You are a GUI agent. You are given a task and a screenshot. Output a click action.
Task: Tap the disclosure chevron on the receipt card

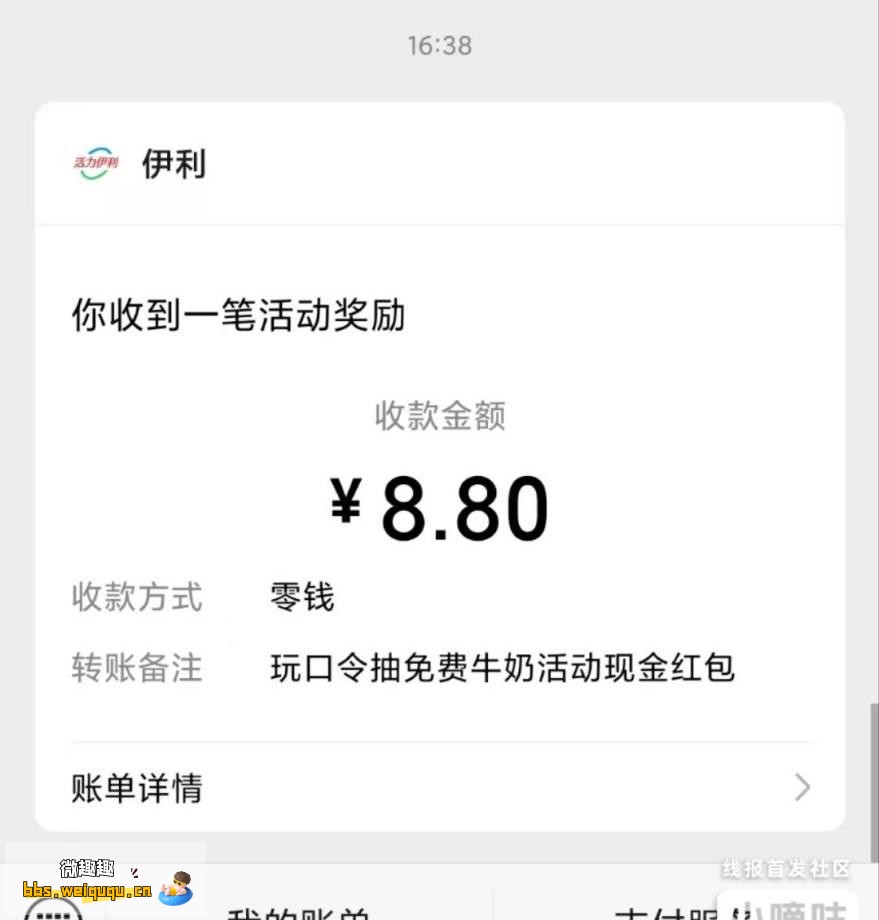(x=801, y=788)
